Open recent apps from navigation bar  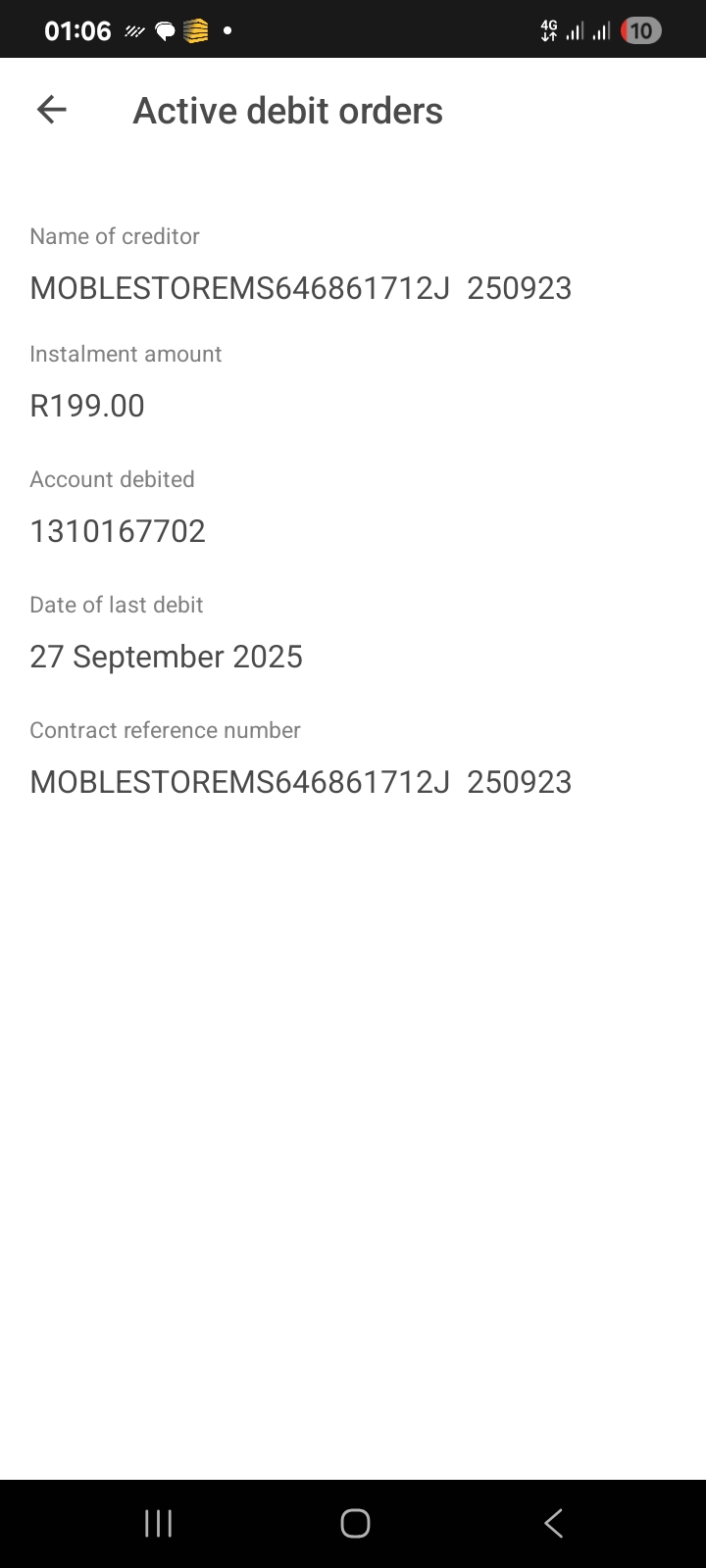[x=158, y=1523]
